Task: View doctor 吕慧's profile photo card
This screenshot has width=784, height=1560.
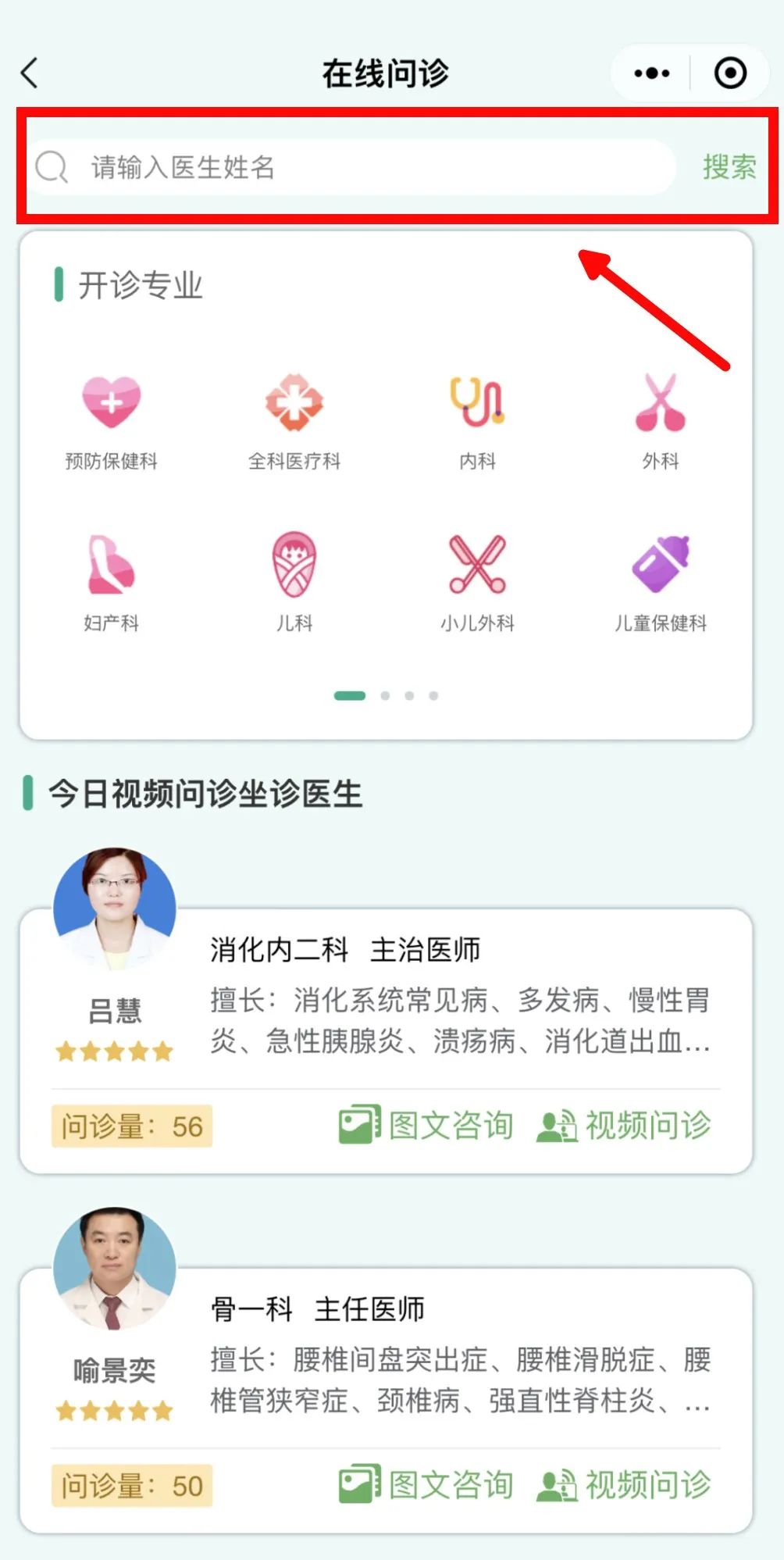Action: [x=115, y=909]
